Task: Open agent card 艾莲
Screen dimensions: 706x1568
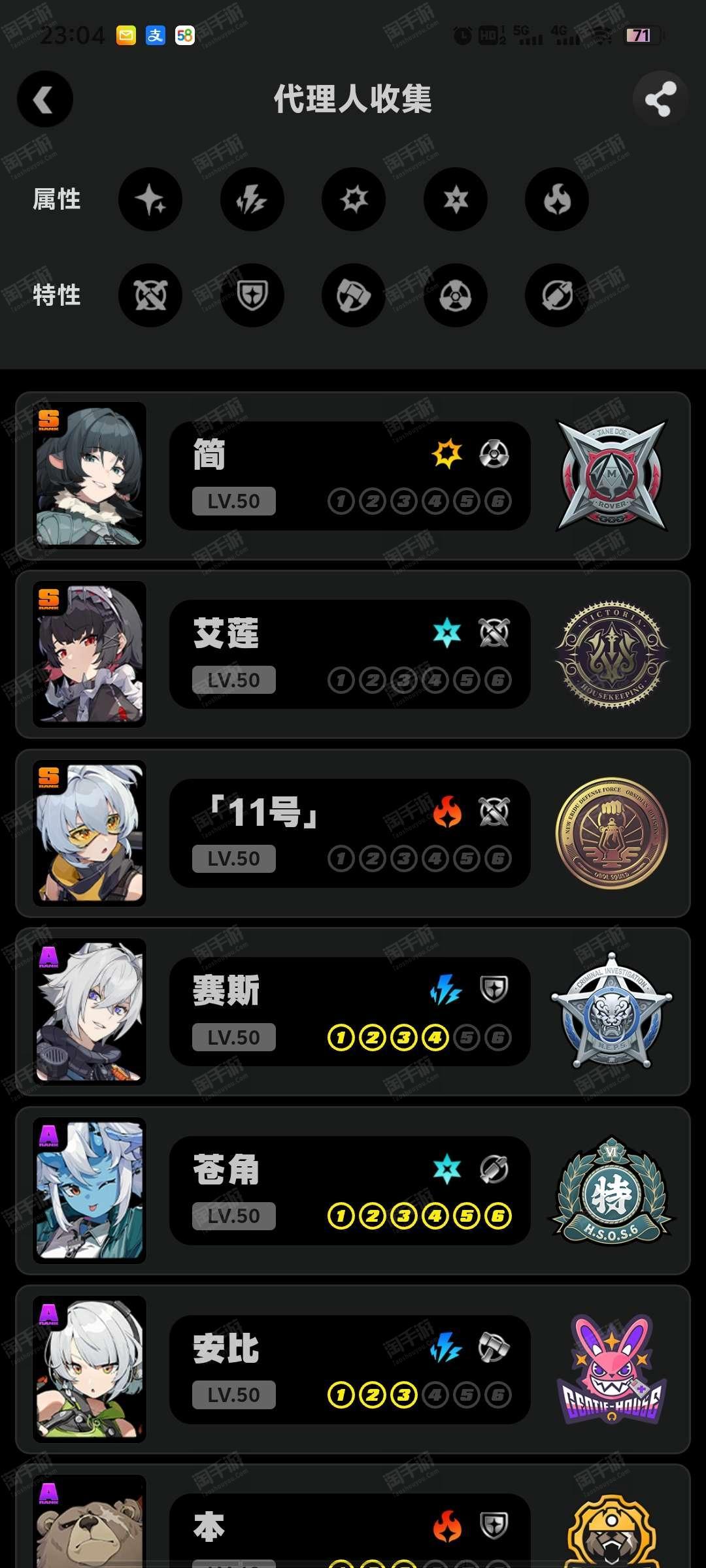Action: pos(353,654)
